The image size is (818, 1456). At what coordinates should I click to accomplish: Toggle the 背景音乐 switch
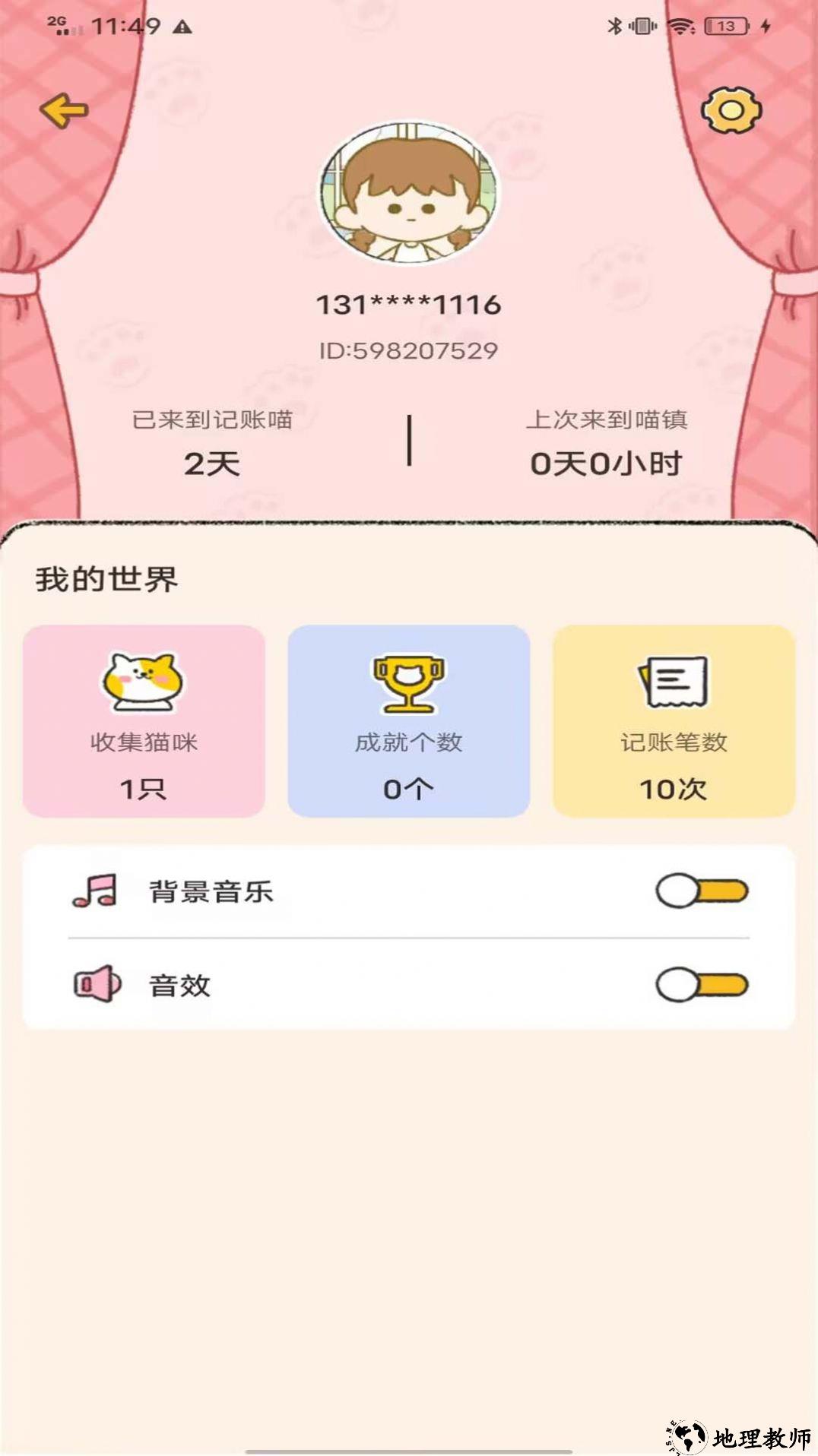pos(702,891)
